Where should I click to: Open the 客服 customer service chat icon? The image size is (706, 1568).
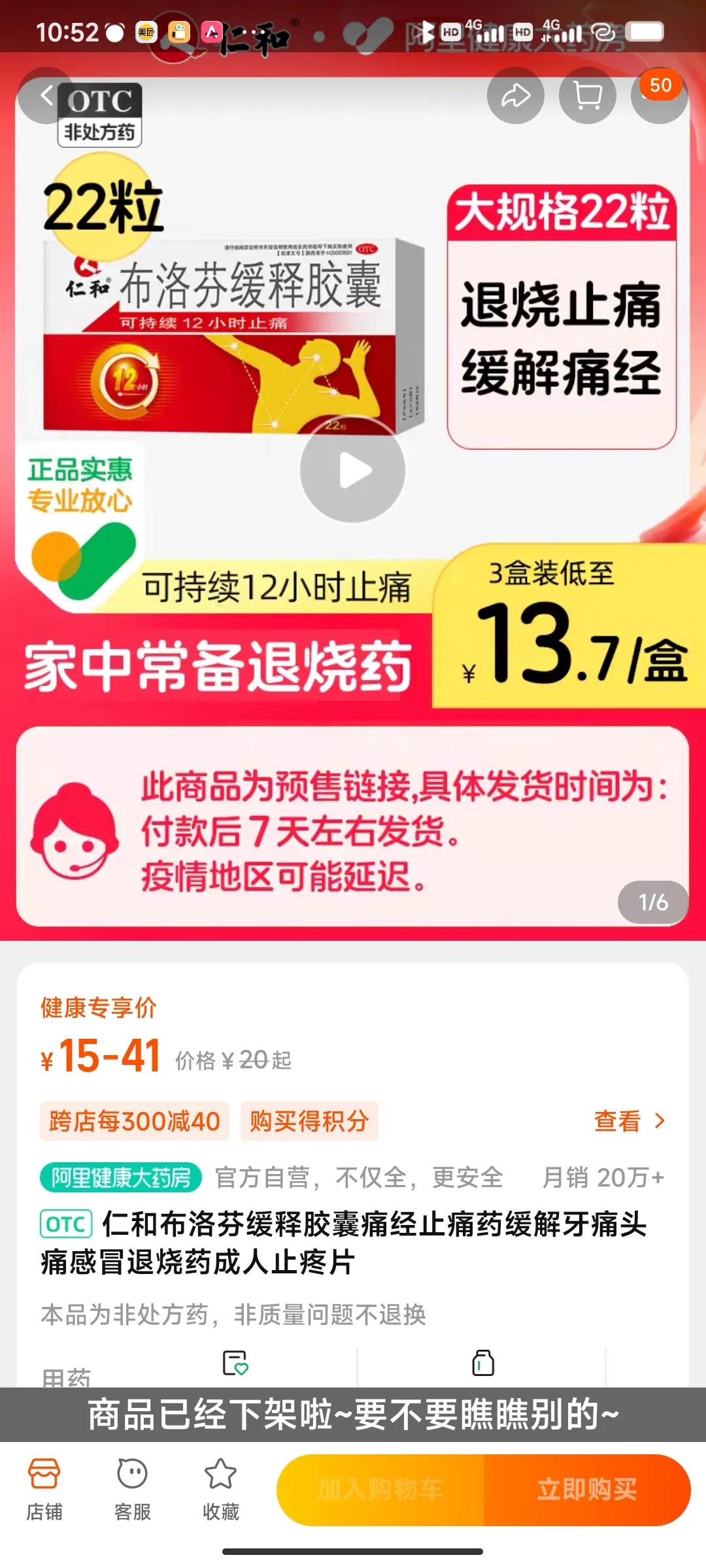(133, 1481)
